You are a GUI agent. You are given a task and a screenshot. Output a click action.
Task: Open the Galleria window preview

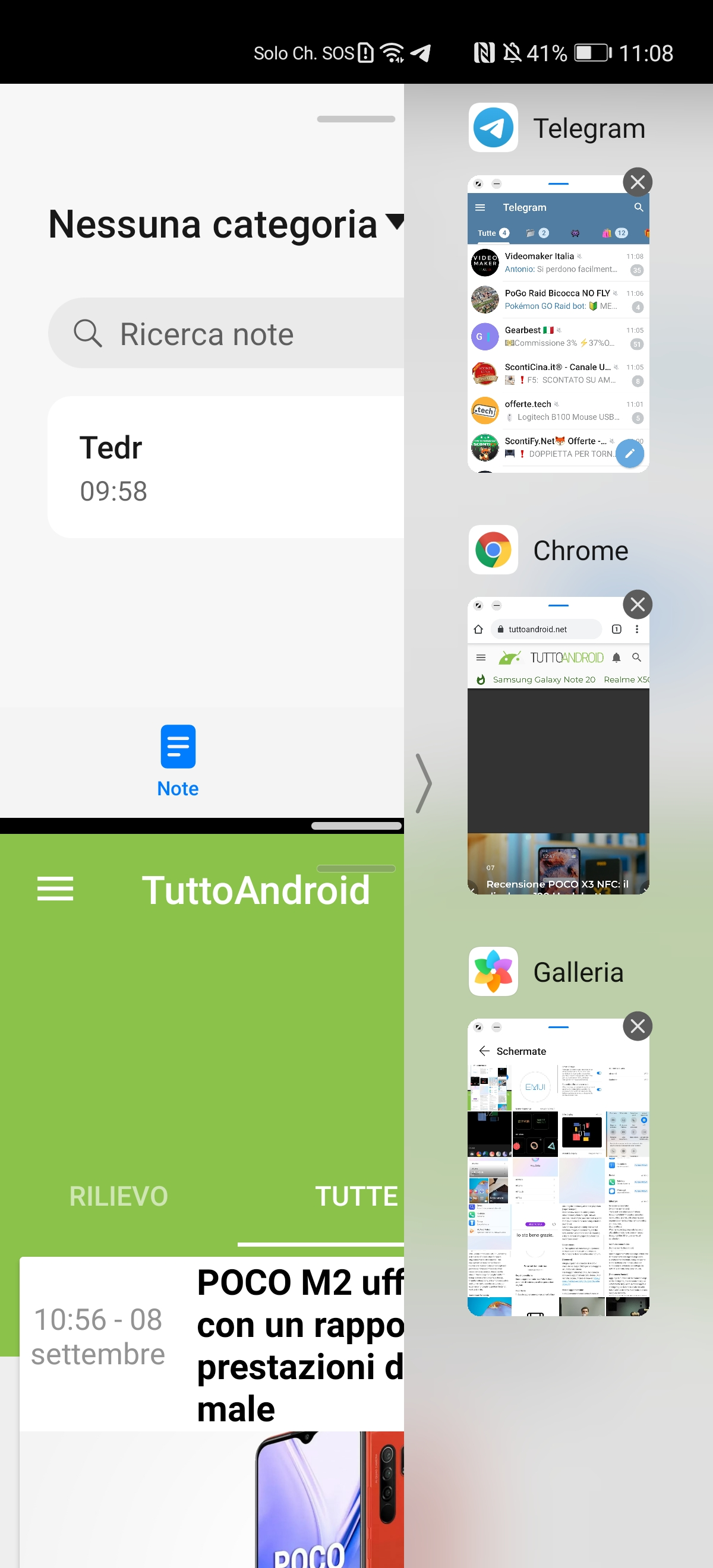click(557, 1181)
